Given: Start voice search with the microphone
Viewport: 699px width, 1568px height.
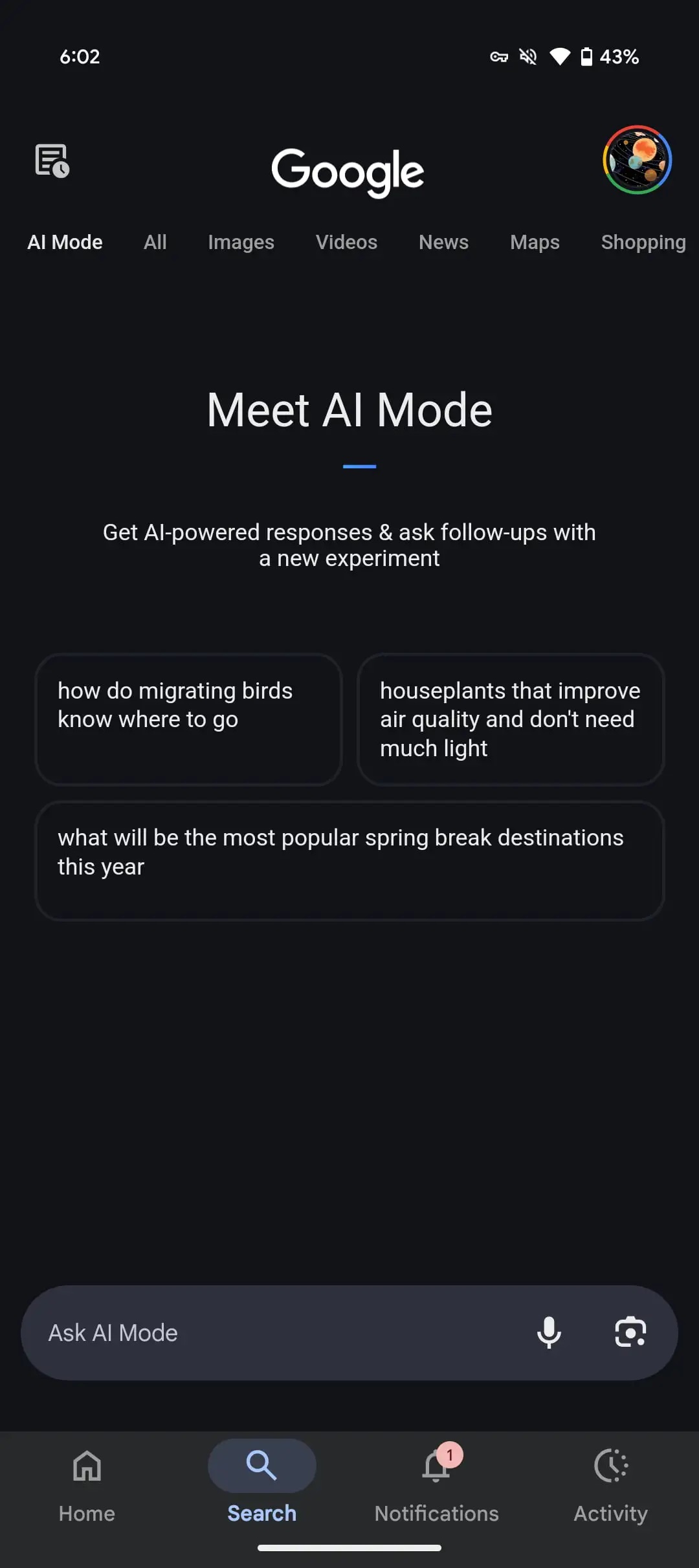Looking at the screenshot, I should [549, 1333].
